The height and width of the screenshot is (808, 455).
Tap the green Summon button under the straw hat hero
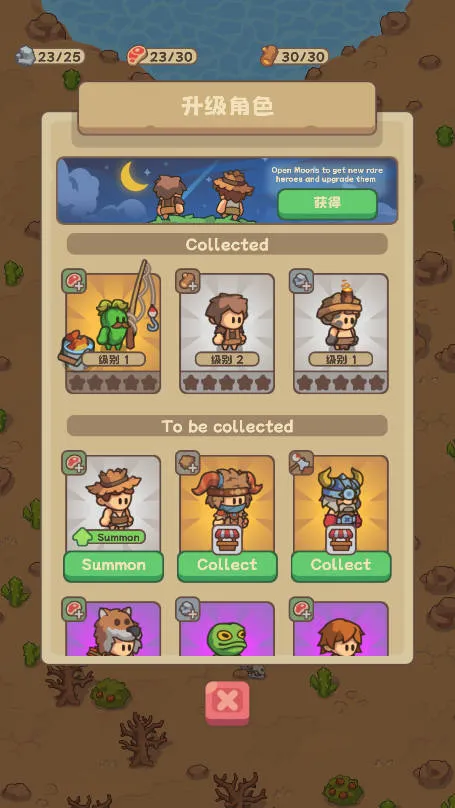(113, 566)
